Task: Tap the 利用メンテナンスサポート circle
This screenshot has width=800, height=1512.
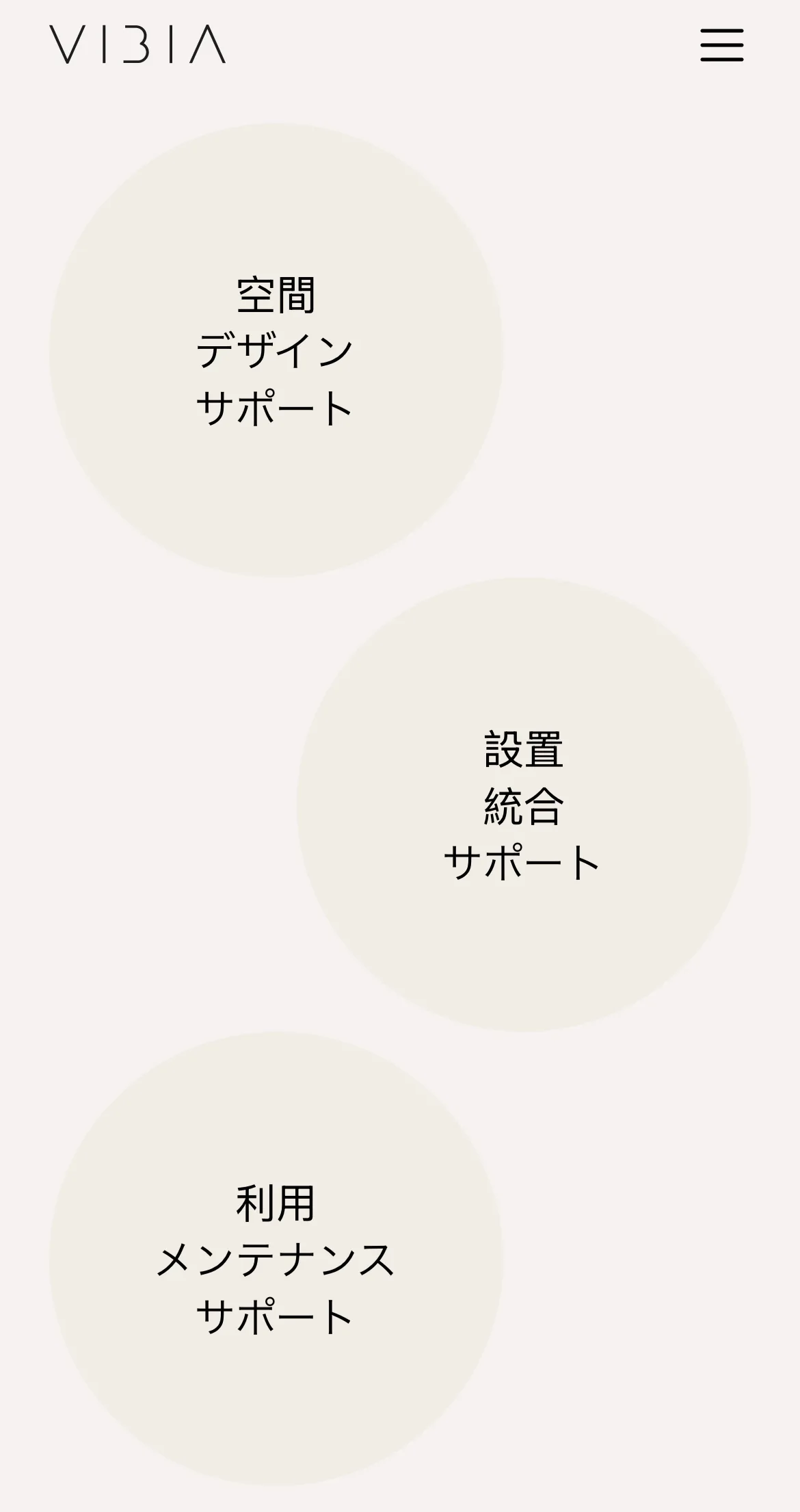Action: (276, 1259)
